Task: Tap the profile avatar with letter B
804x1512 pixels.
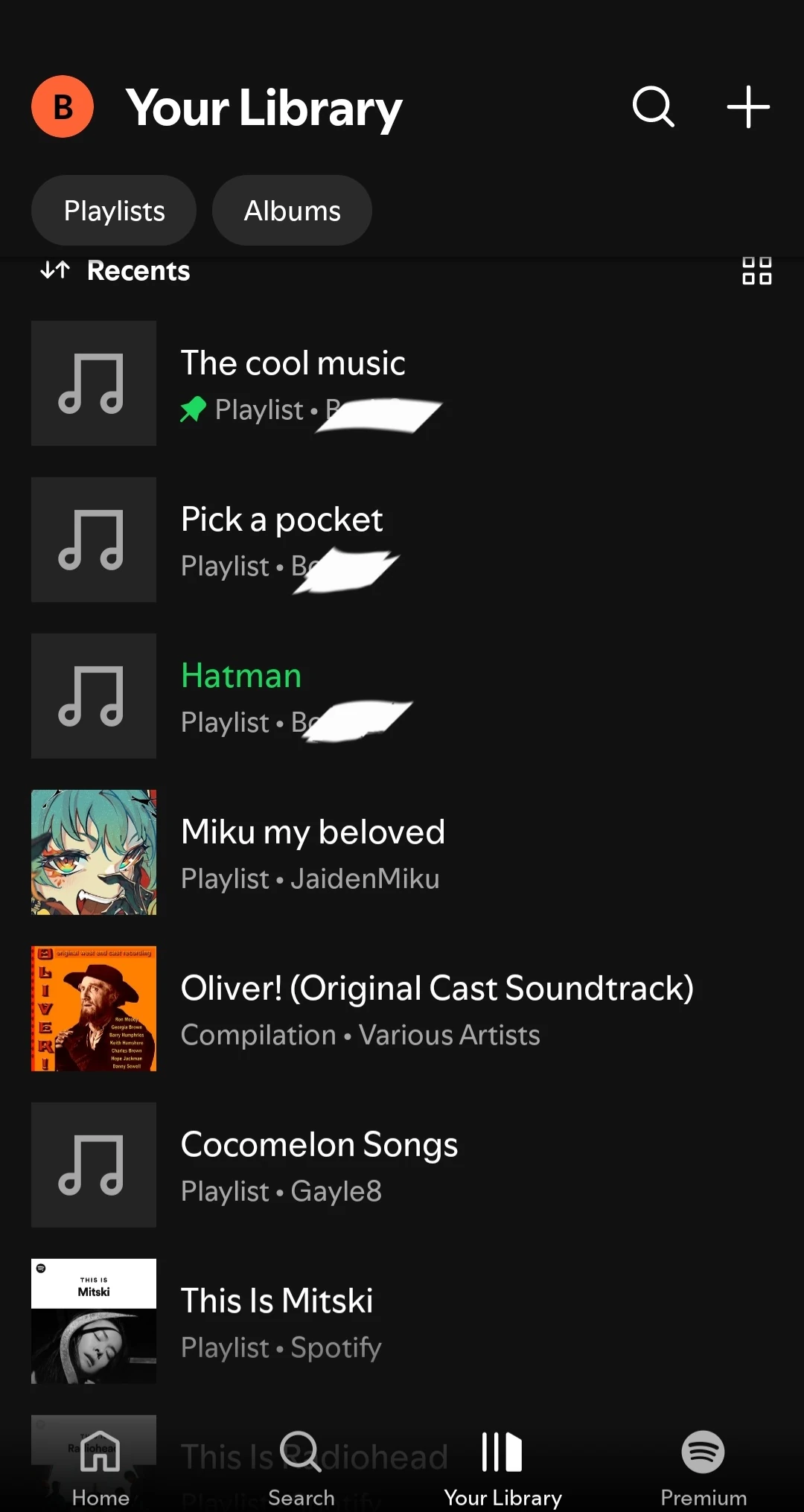Action: (x=62, y=106)
